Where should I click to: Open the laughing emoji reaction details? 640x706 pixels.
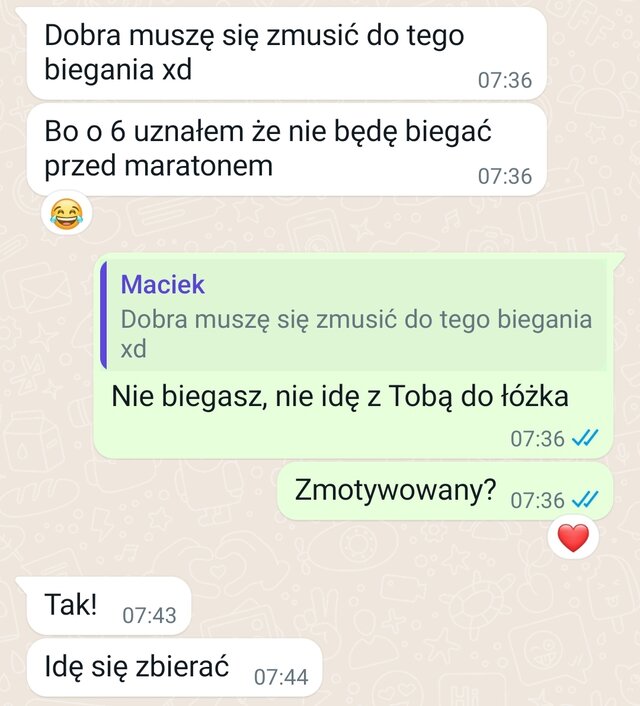coord(65,215)
